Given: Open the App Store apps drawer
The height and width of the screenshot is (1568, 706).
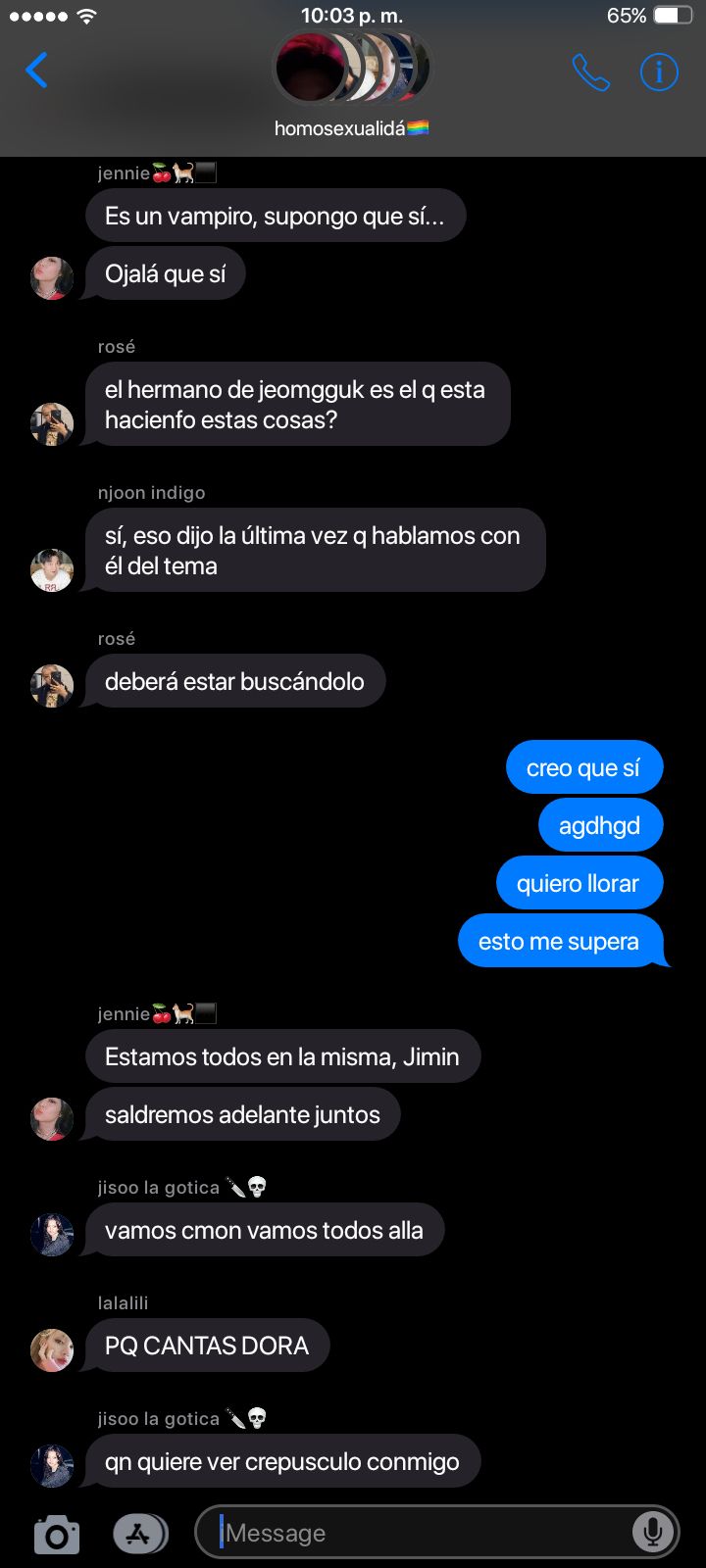Looking at the screenshot, I should tap(139, 1534).
